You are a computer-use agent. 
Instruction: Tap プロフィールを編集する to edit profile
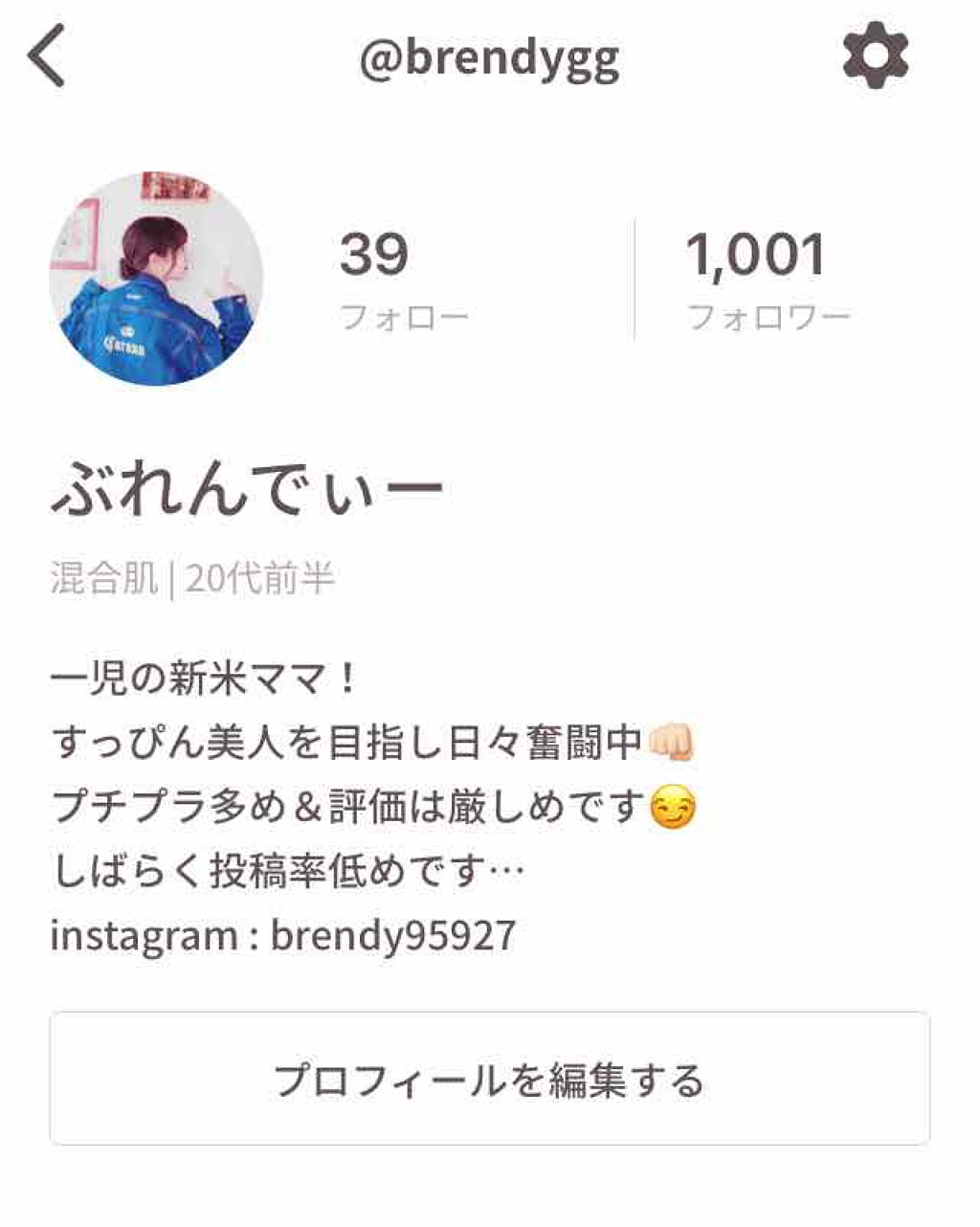pyautogui.click(x=490, y=1079)
